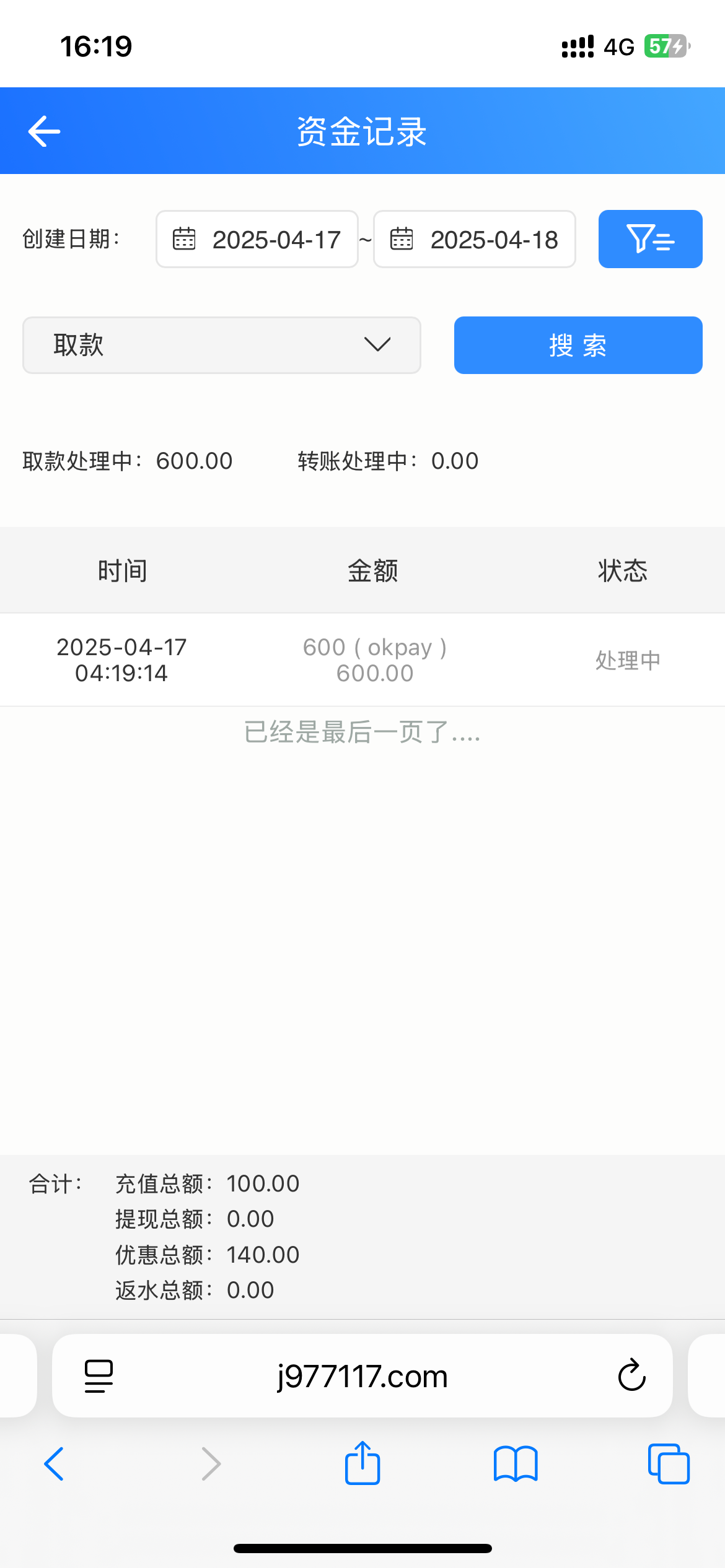The width and height of the screenshot is (725, 1568).
Task: Open the start date picker 2025-04-17
Action: (x=257, y=240)
